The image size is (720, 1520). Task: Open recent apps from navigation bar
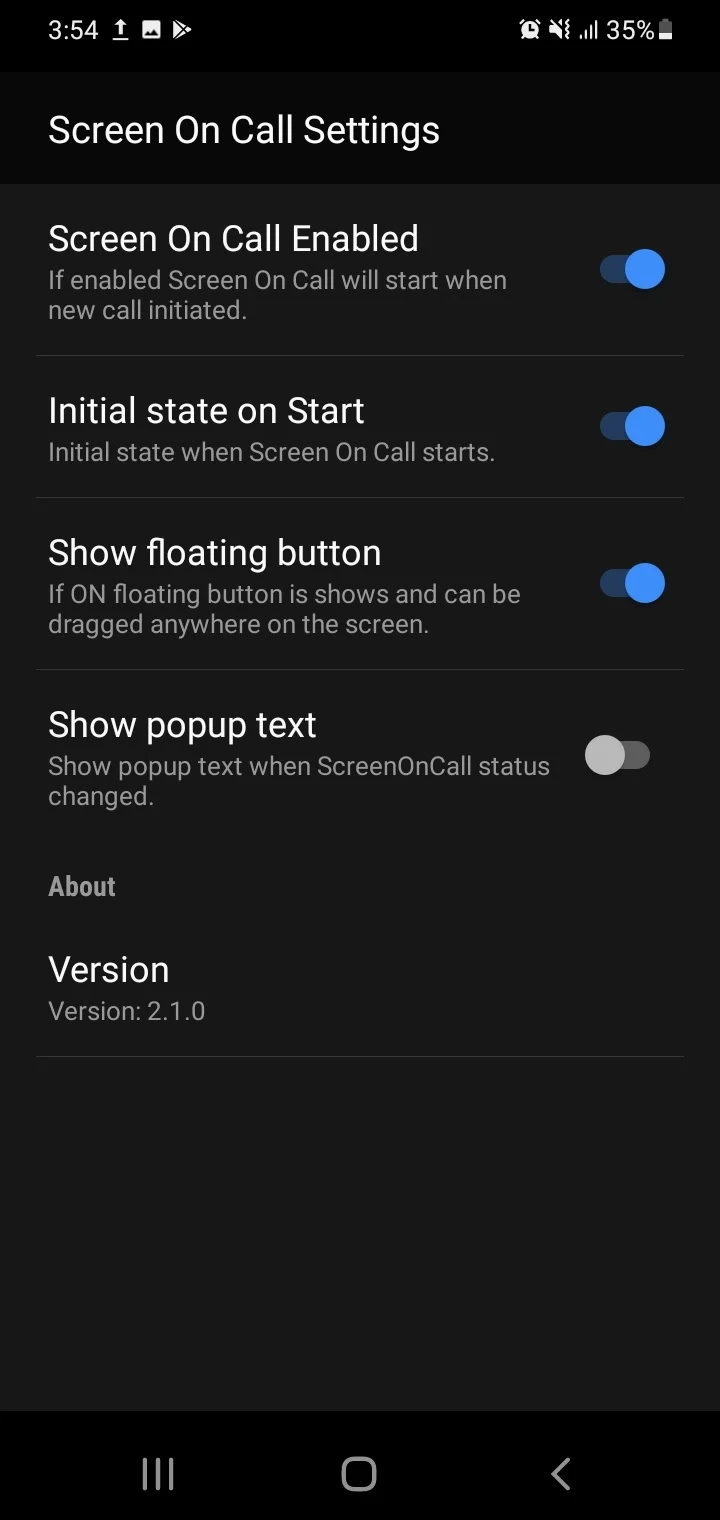[x=158, y=1473]
